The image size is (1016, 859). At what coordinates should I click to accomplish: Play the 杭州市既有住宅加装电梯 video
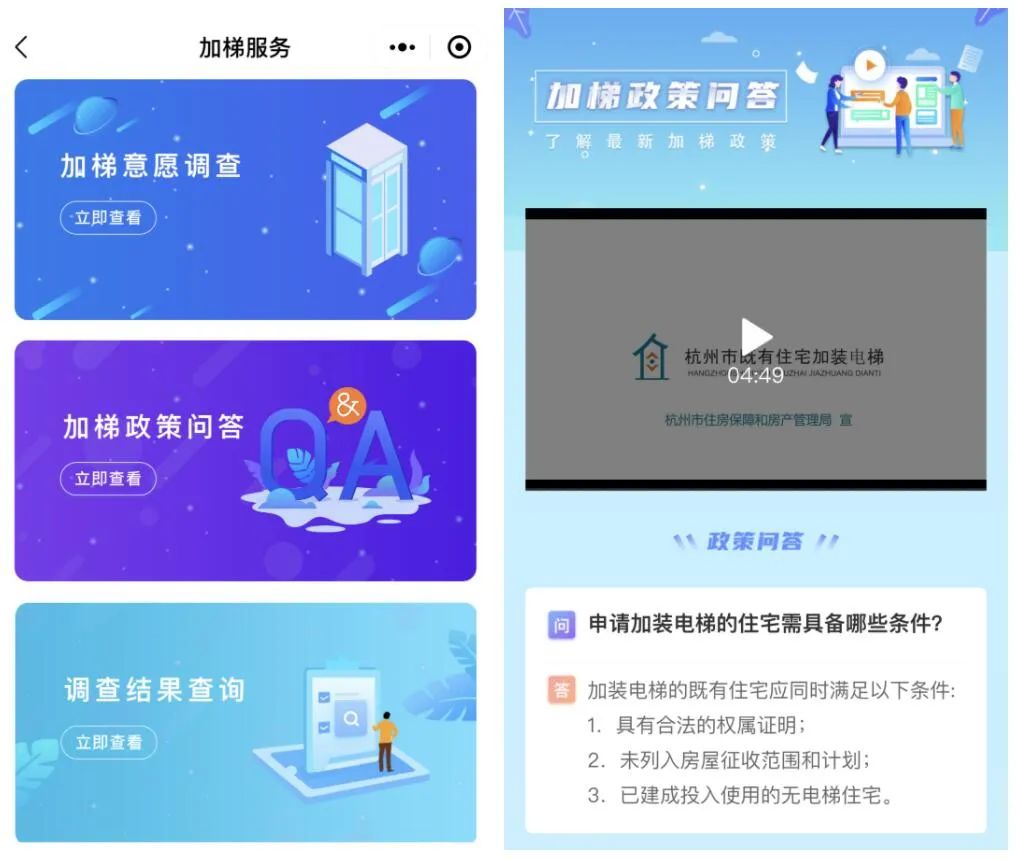[x=756, y=337]
